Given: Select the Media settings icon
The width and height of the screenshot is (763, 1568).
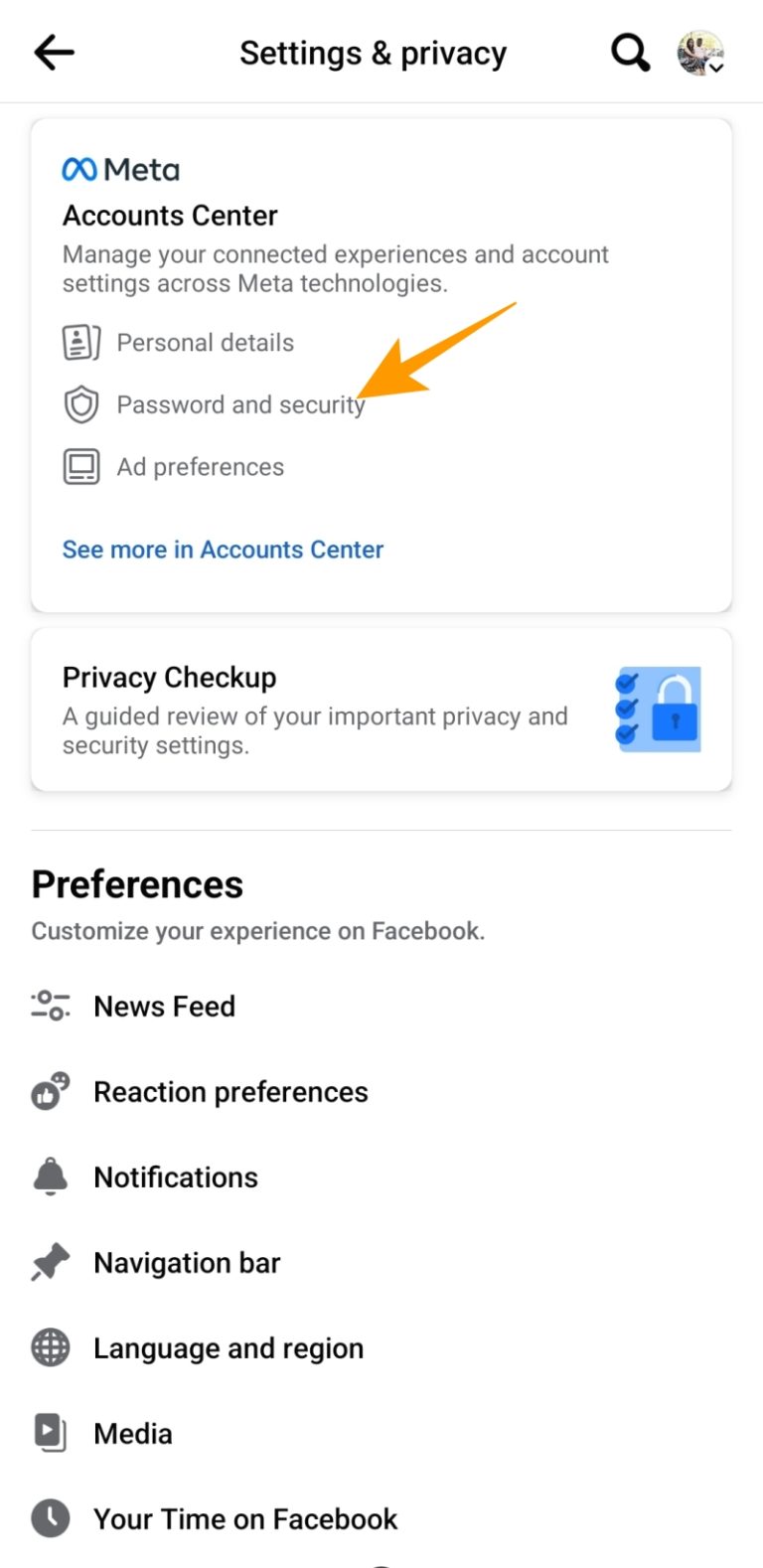Looking at the screenshot, I should tap(50, 1433).
